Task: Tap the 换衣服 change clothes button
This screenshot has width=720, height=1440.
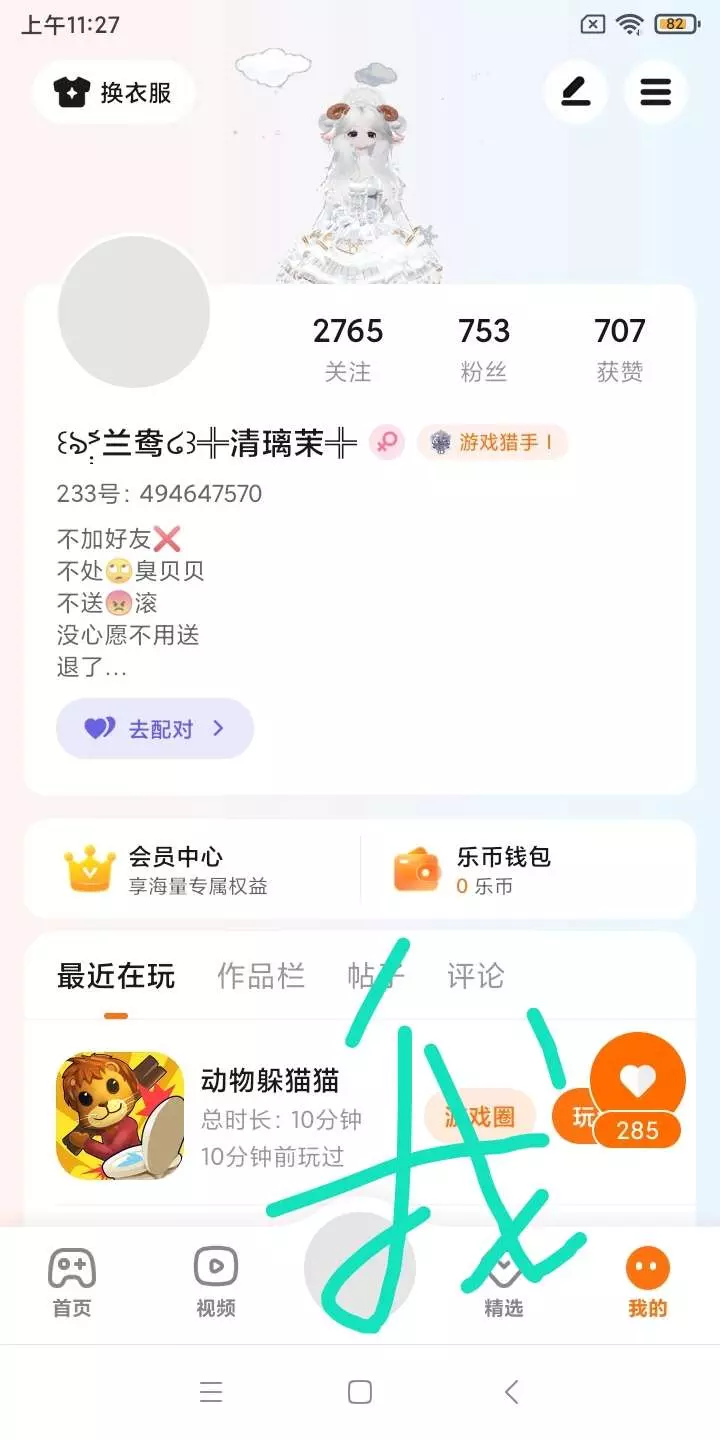Action: tap(113, 92)
